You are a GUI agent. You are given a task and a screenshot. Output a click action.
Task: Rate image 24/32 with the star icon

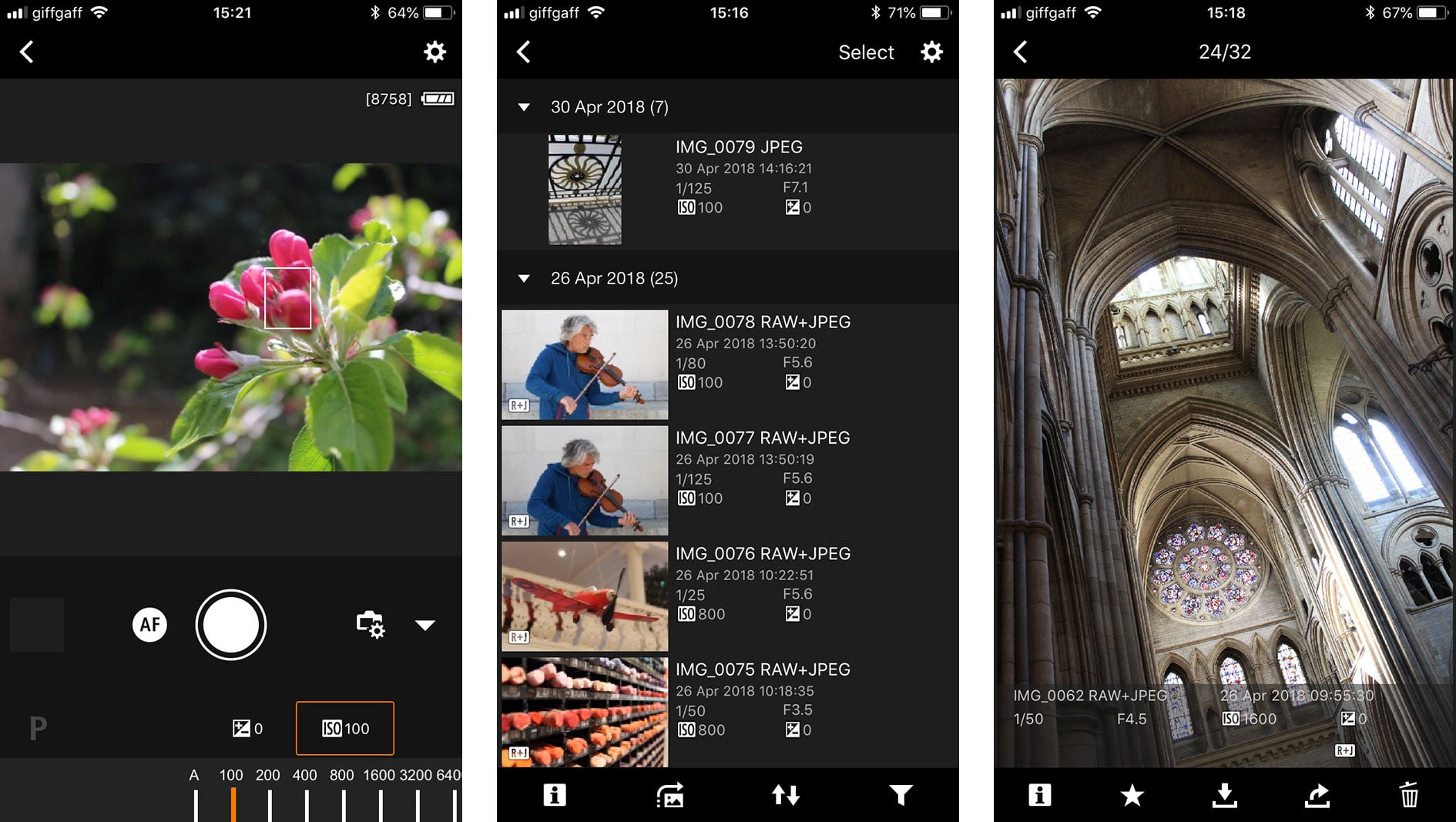pos(1132,795)
